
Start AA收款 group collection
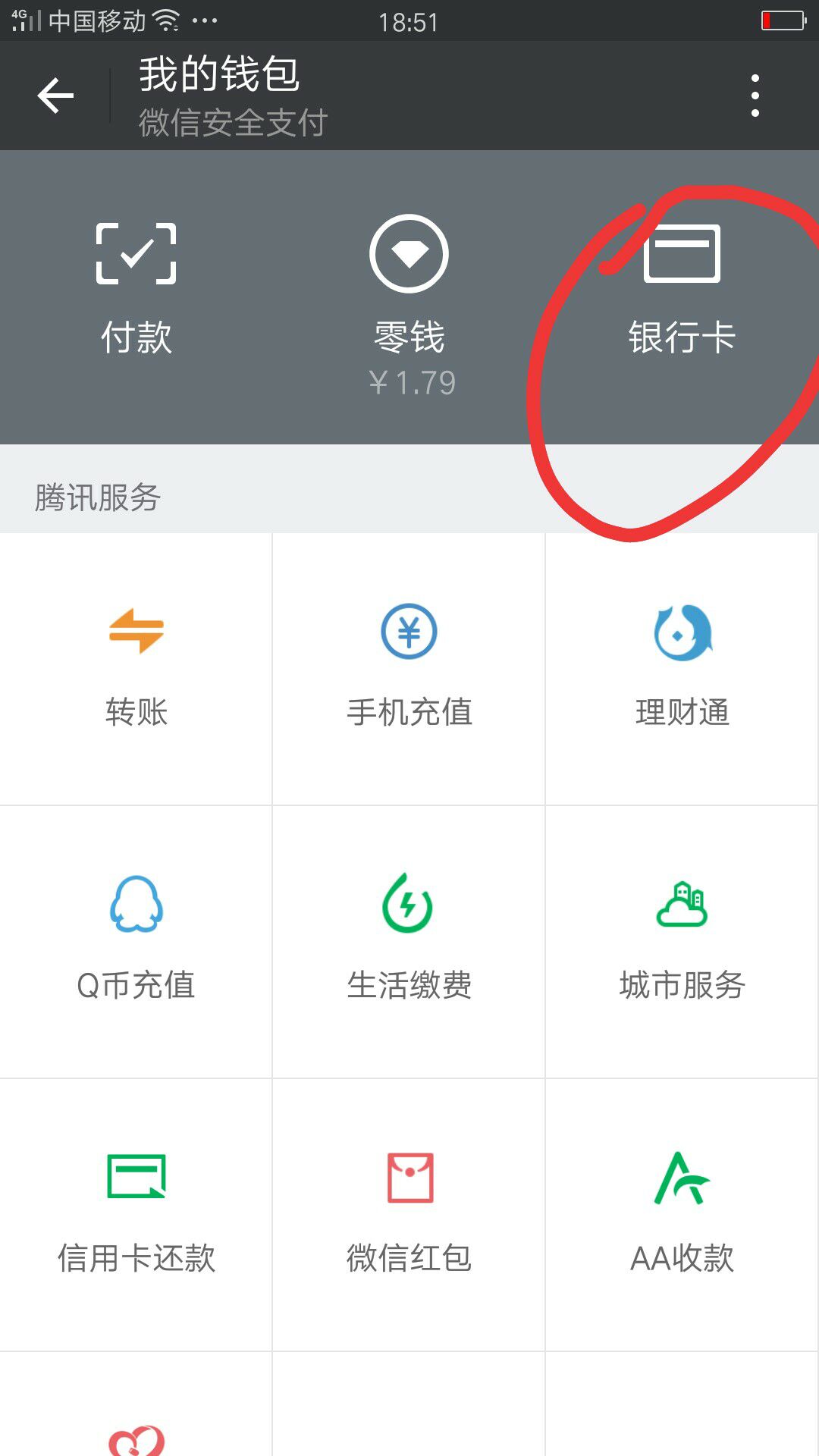point(682,1215)
